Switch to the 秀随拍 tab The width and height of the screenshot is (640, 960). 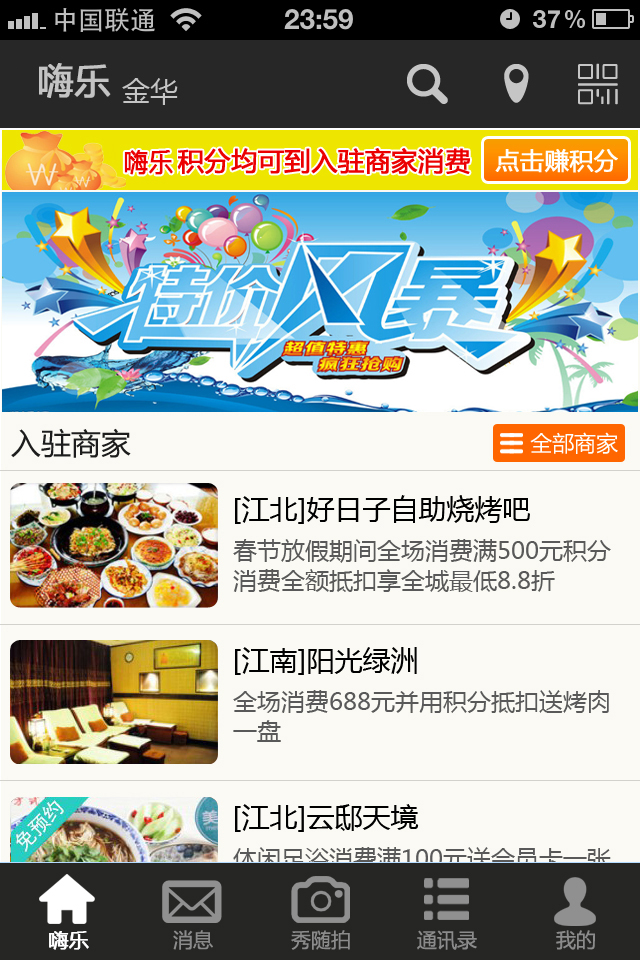point(320,913)
